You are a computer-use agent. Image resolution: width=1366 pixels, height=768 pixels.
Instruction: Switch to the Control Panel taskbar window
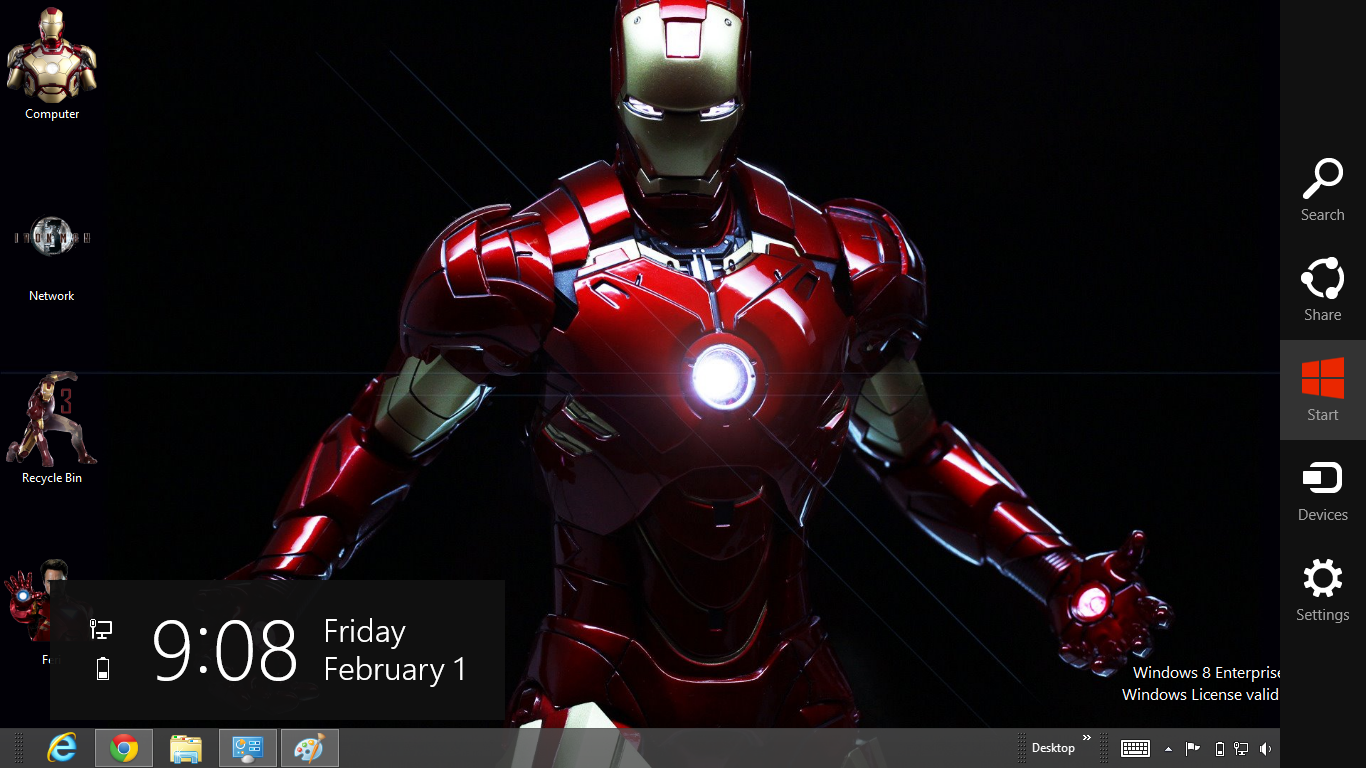(x=248, y=748)
